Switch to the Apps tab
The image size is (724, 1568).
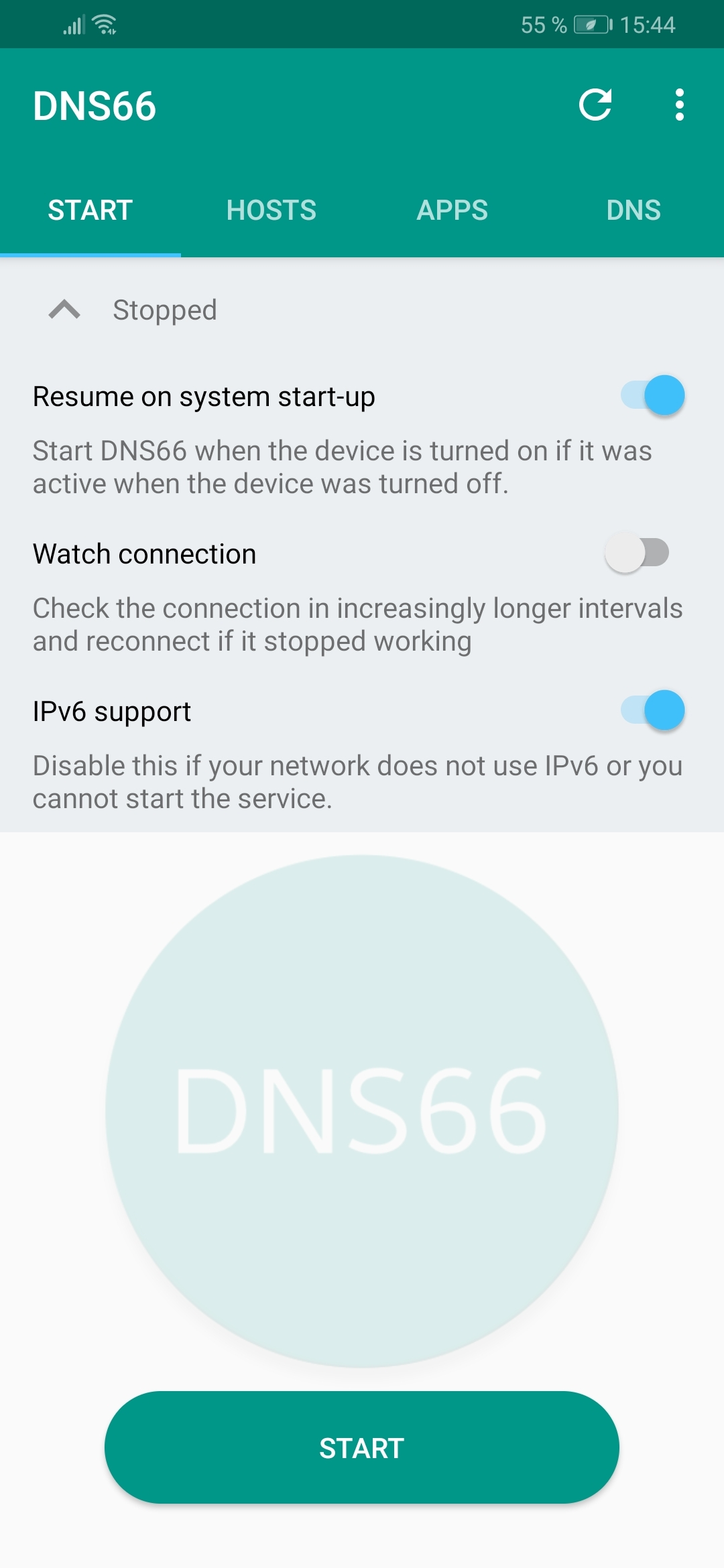(452, 210)
